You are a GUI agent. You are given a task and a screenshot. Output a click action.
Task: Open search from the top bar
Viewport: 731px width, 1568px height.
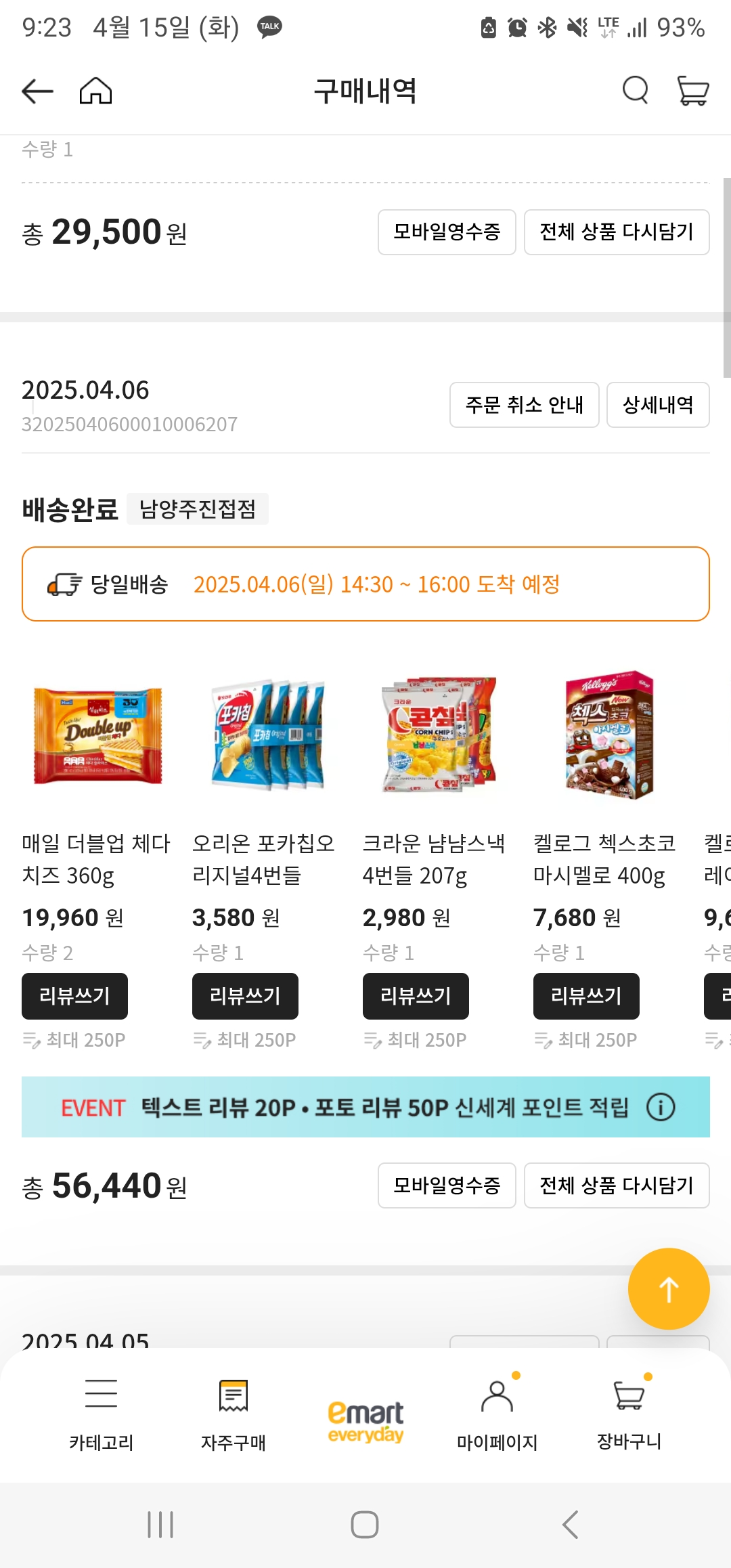click(634, 90)
